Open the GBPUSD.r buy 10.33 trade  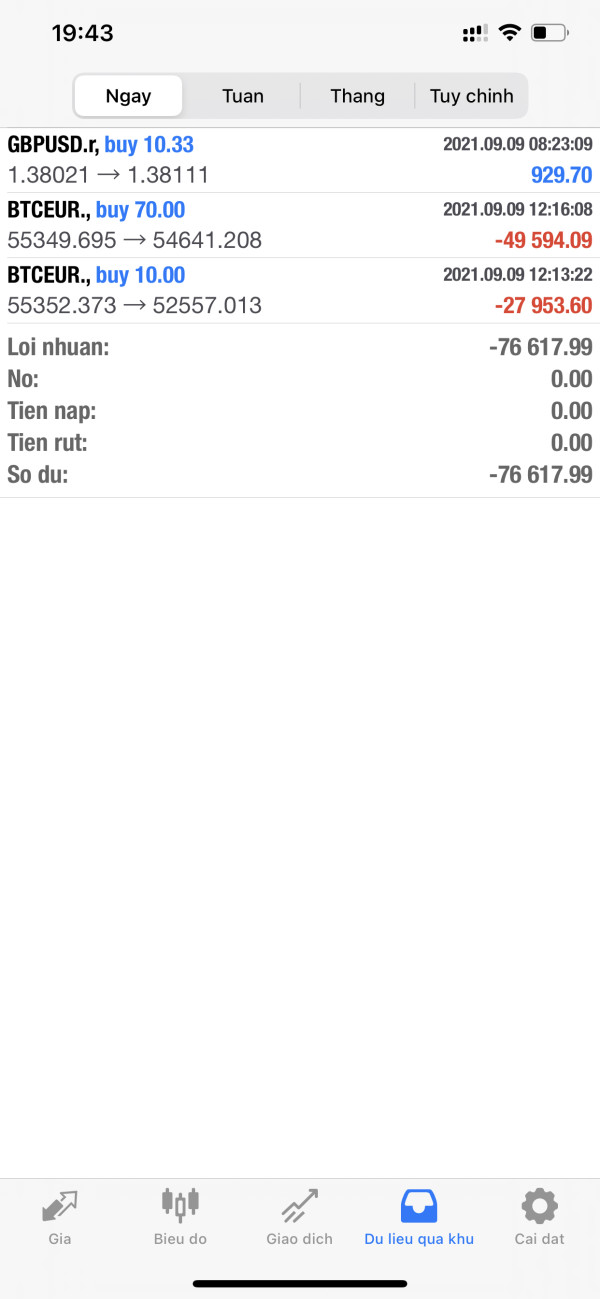pos(300,160)
